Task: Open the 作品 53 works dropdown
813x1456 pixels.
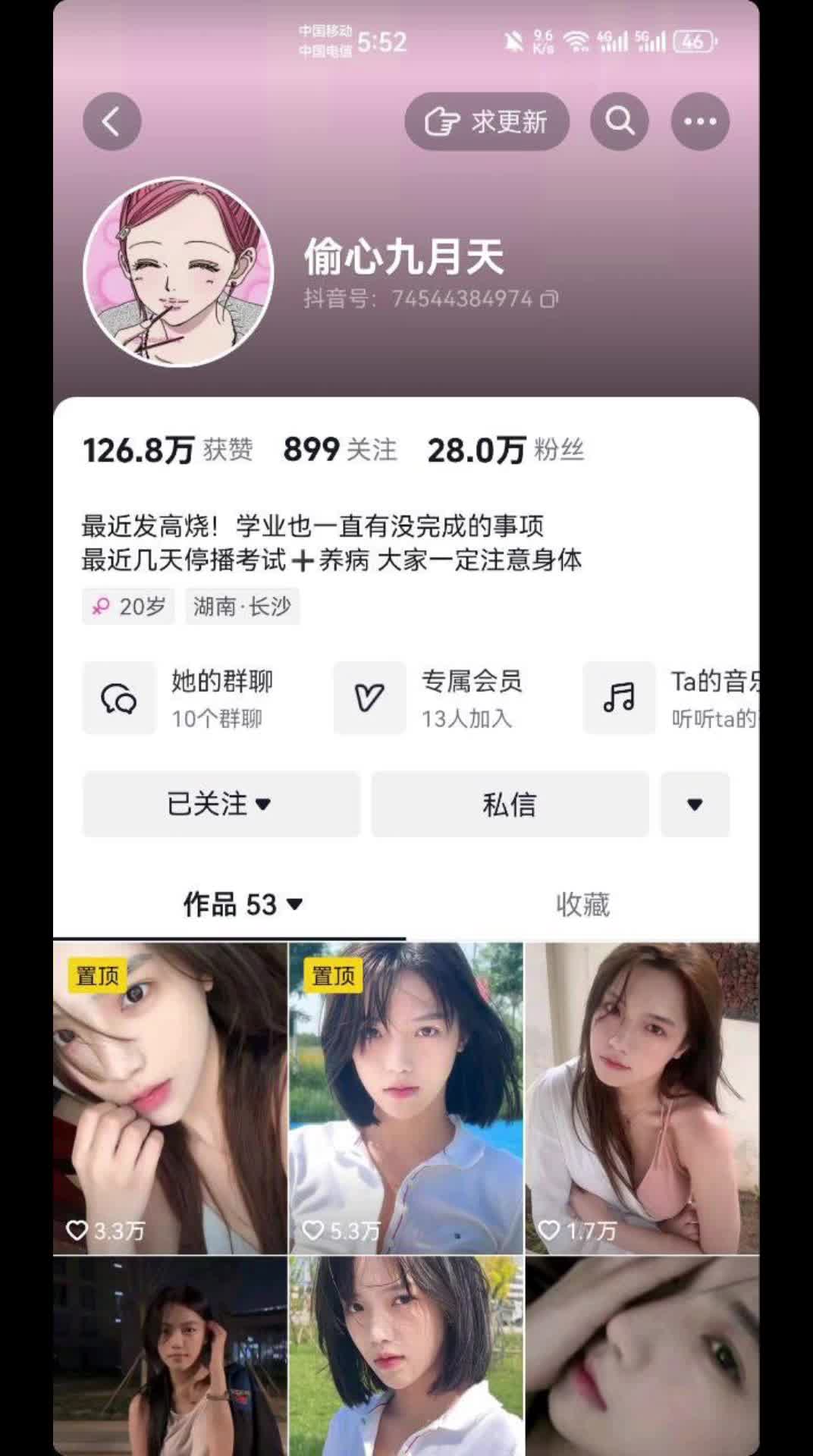Action: (x=243, y=905)
